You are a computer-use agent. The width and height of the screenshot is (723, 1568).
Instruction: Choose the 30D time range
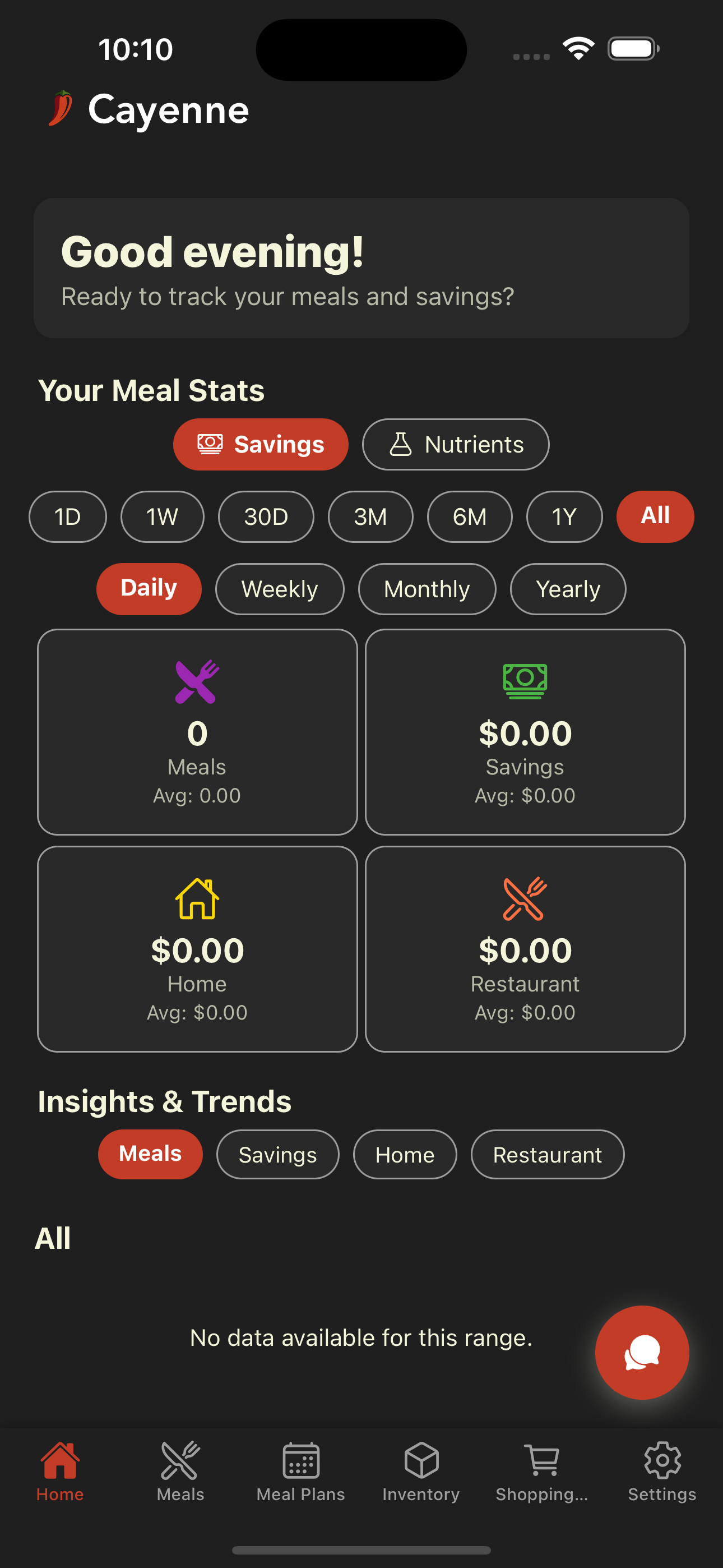pyautogui.click(x=266, y=517)
